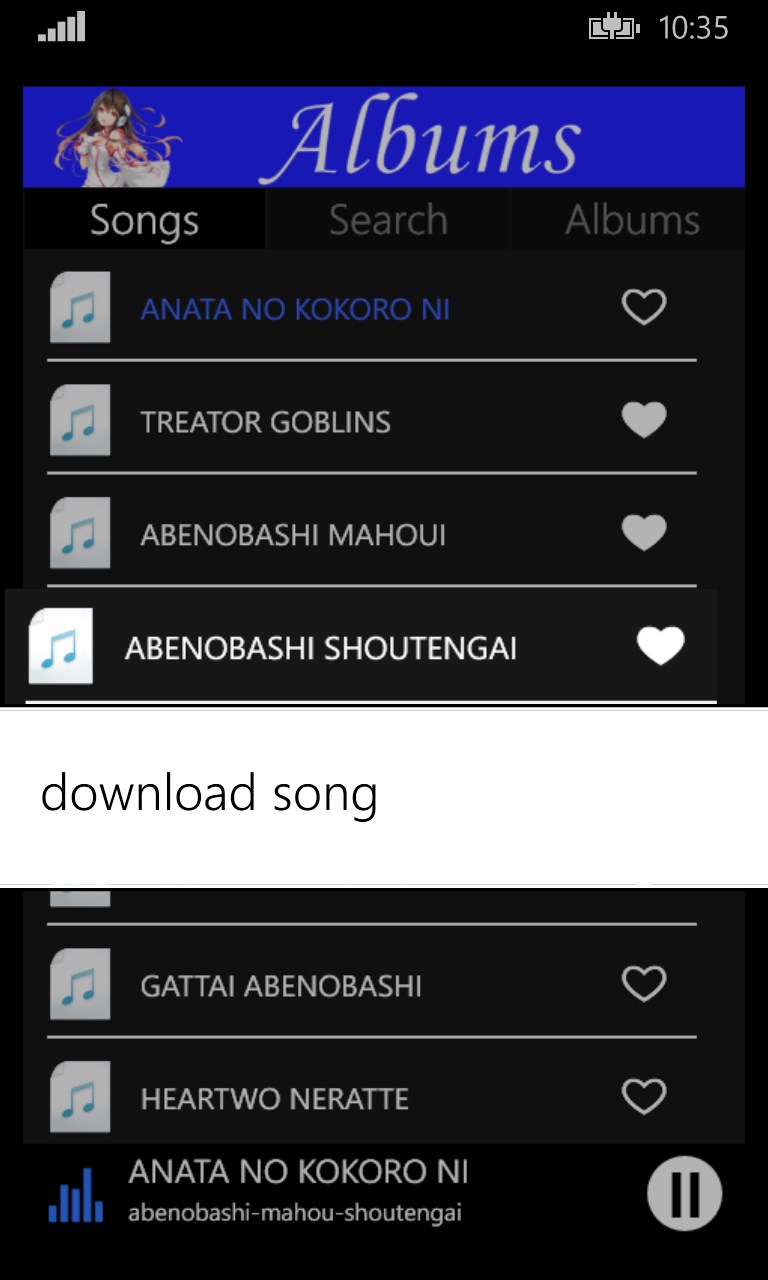Play the song ANATA NO KOKORO NI
This screenshot has width=768, height=1280.
coord(295,309)
